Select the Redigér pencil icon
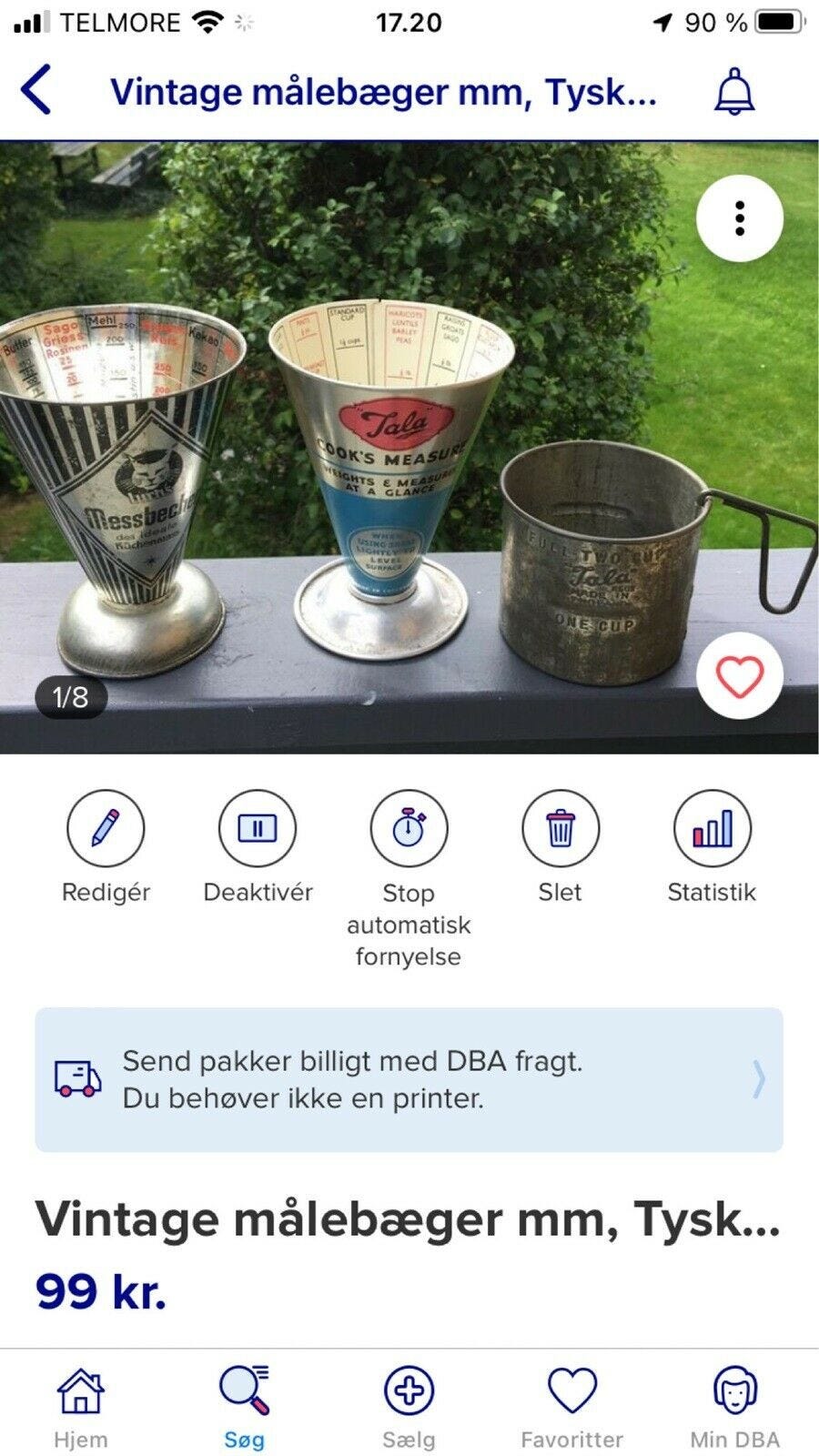This screenshot has height=1456, width=819. pos(106,829)
